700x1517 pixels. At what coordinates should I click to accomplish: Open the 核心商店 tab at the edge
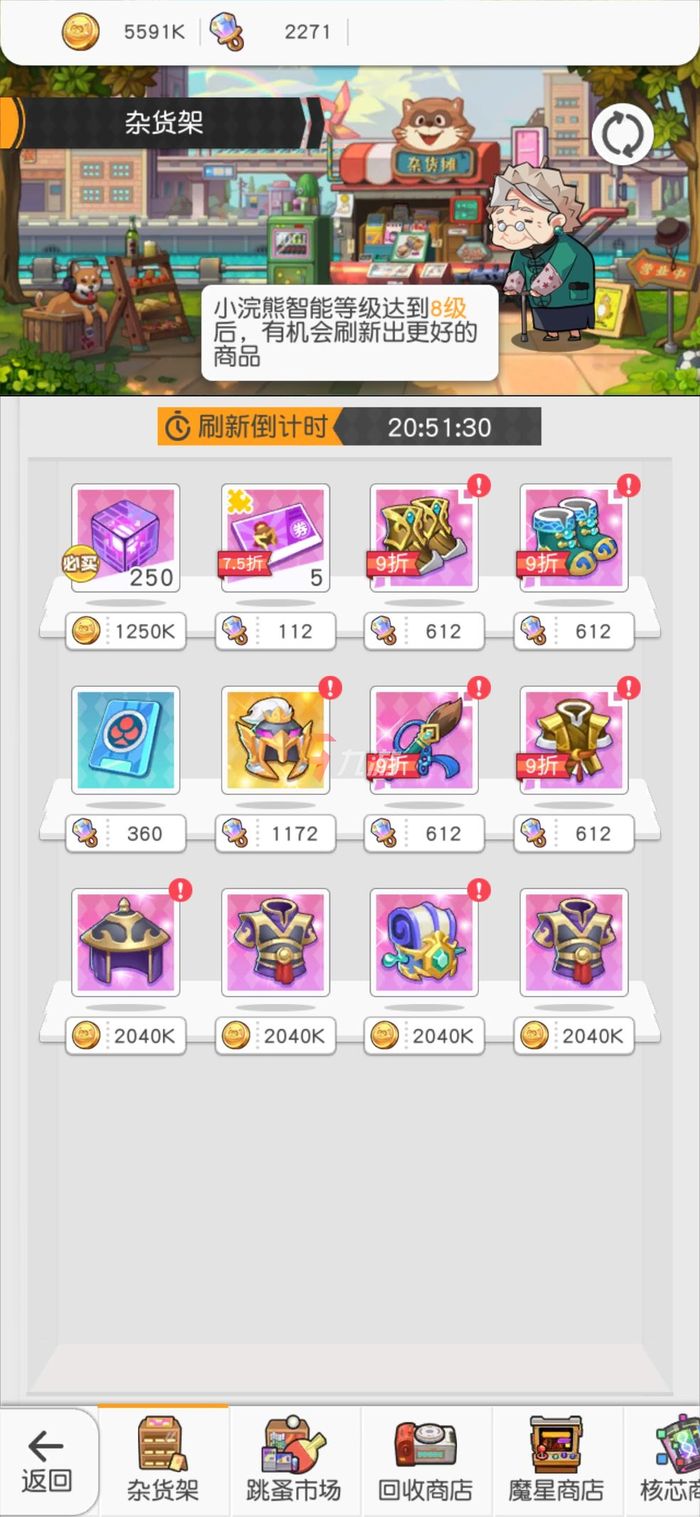[x=670, y=1461]
